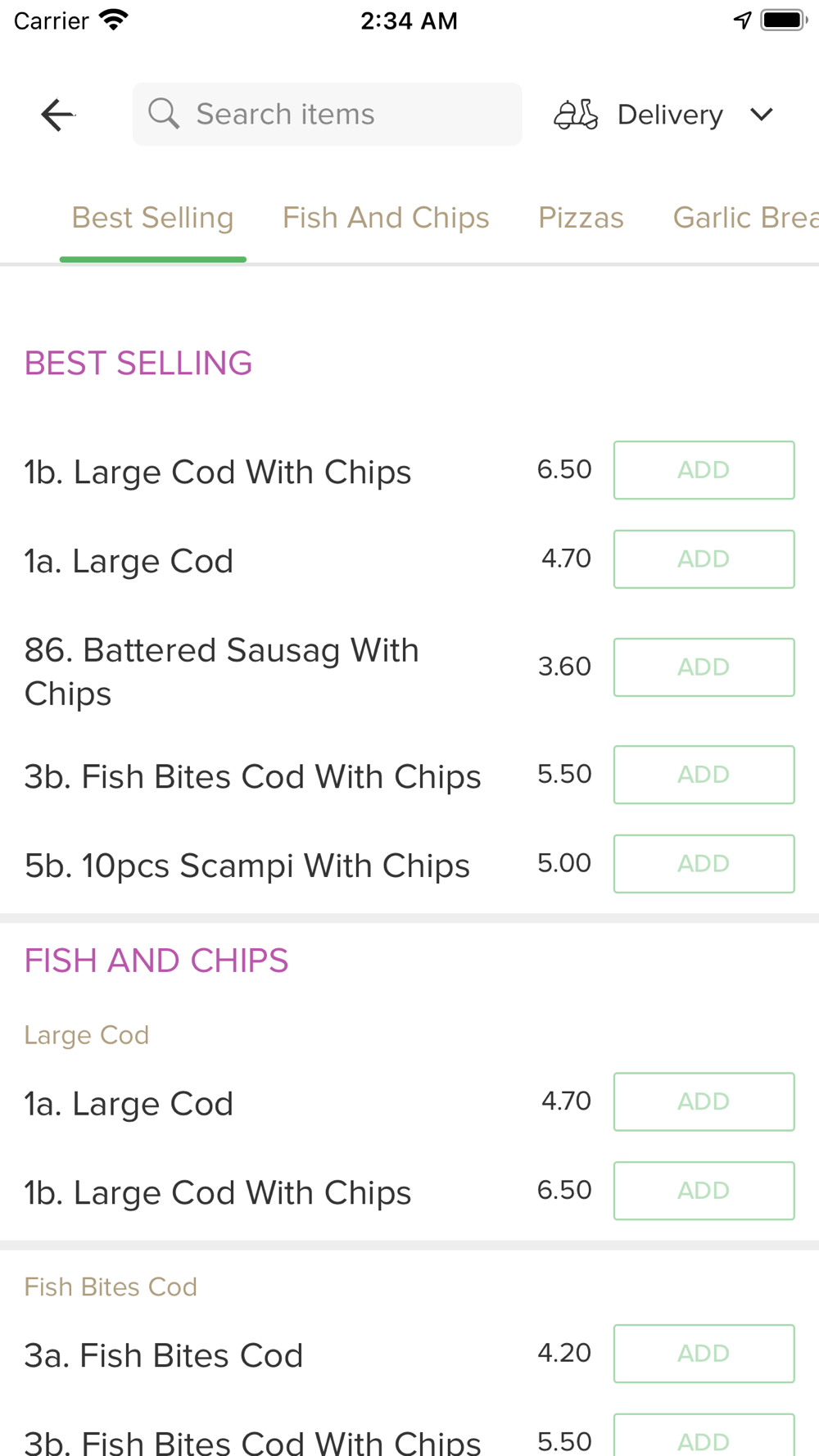
Task: Select the Garlic Bread tab
Action: pos(745,218)
